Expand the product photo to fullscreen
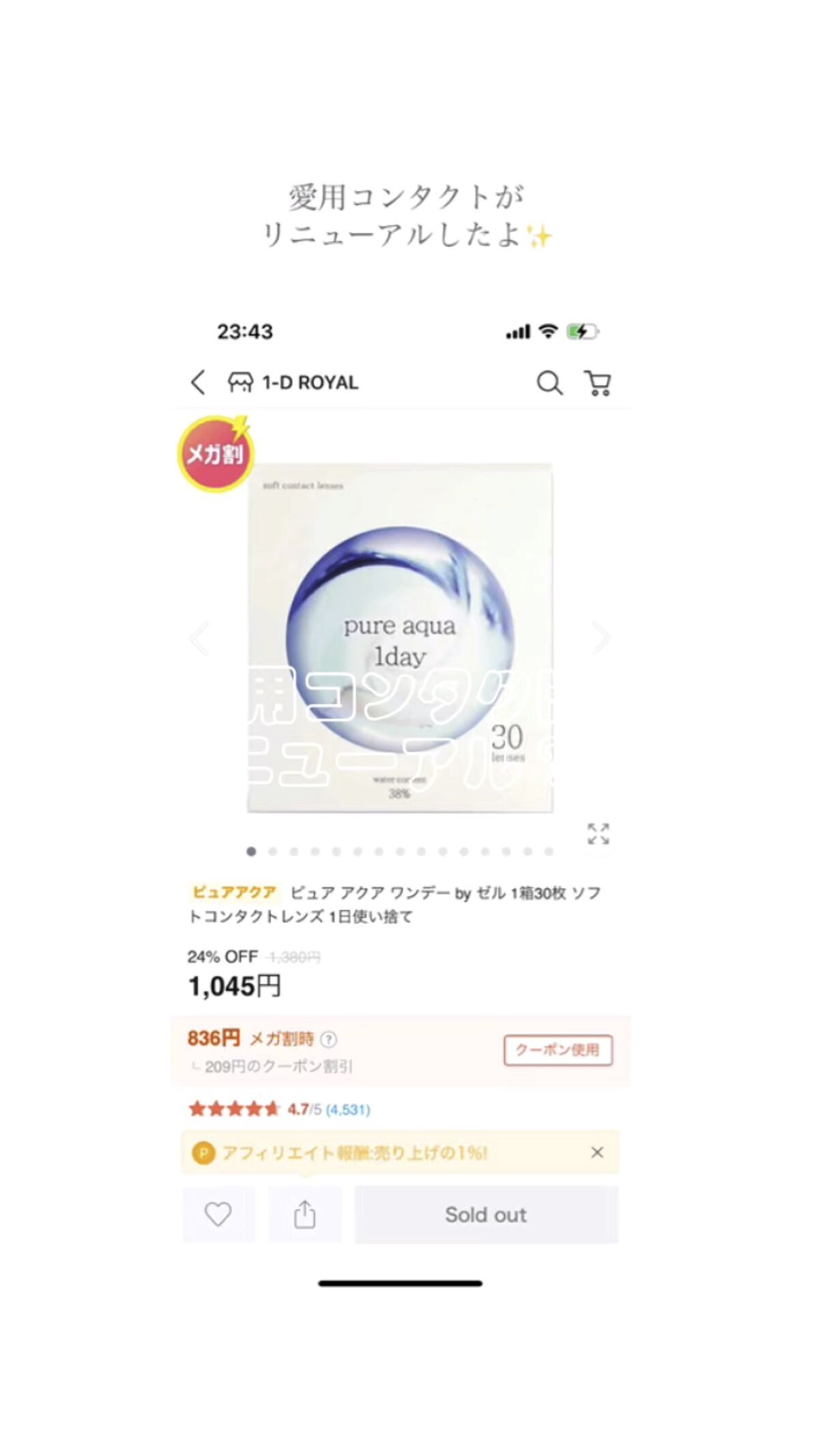 coord(599,834)
